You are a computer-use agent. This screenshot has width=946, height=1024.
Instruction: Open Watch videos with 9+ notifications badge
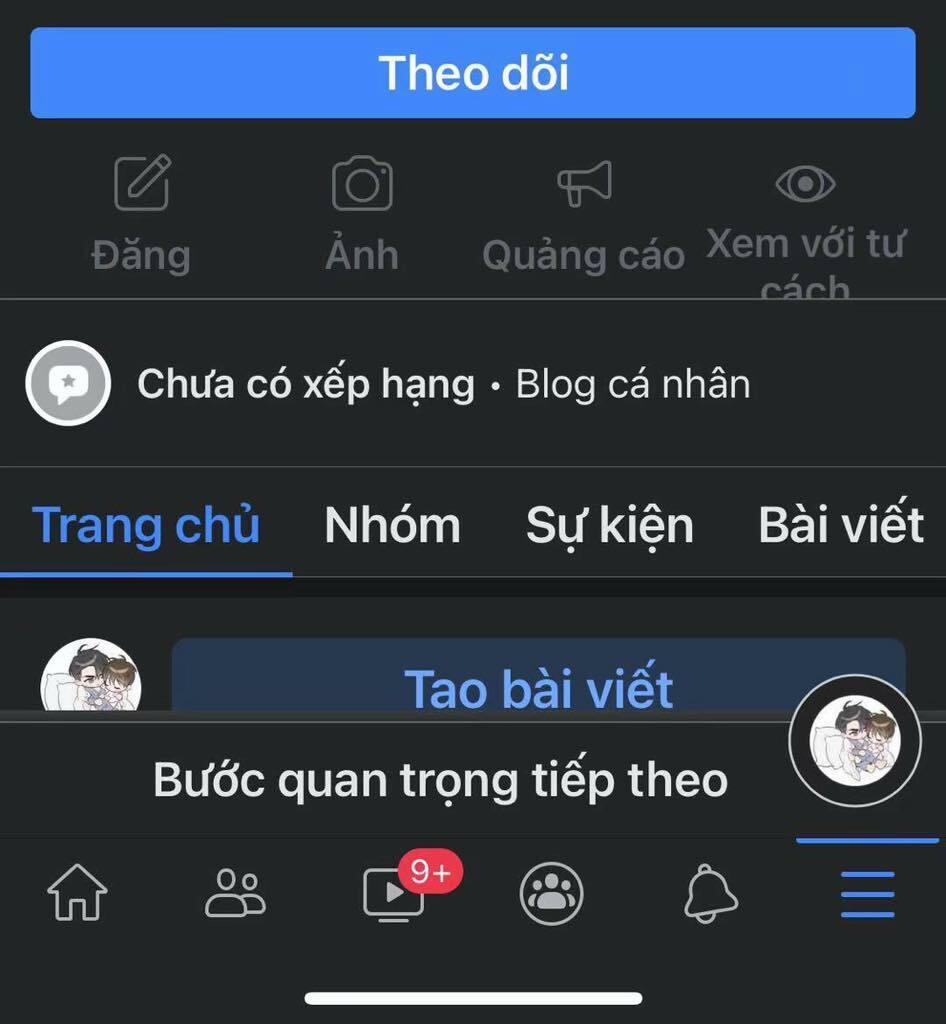click(394, 895)
